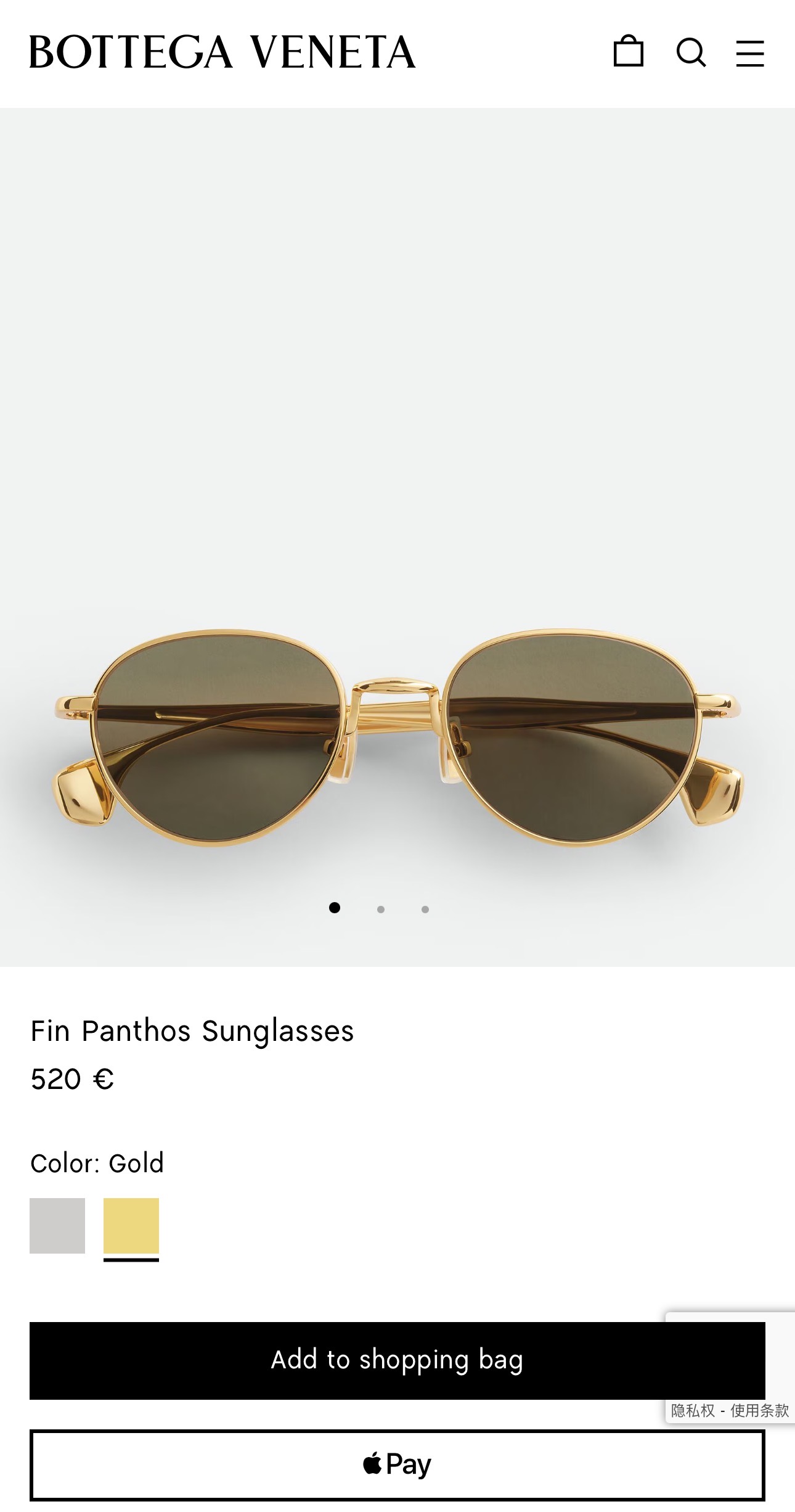Viewport: 795px width, 1512px height.
Task: Select the silver color swatch
Action: tap(57, 1225)
